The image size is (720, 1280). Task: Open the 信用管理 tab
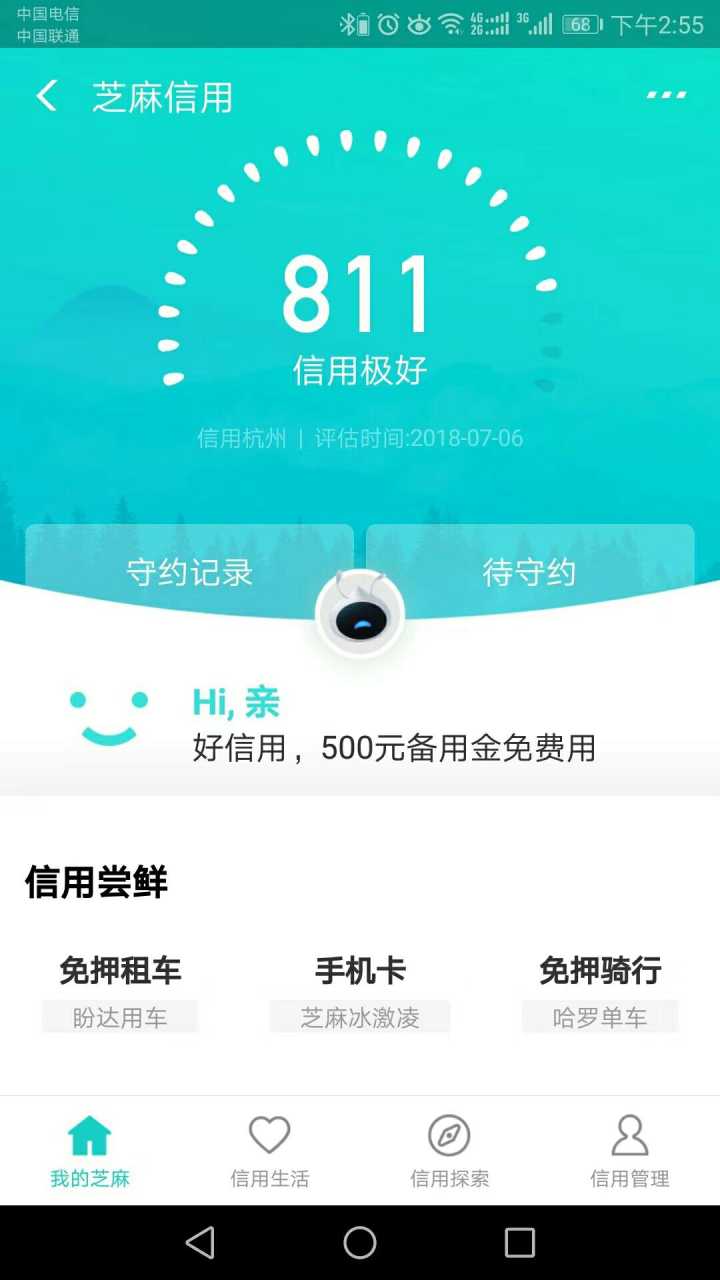click(630, 1151)
